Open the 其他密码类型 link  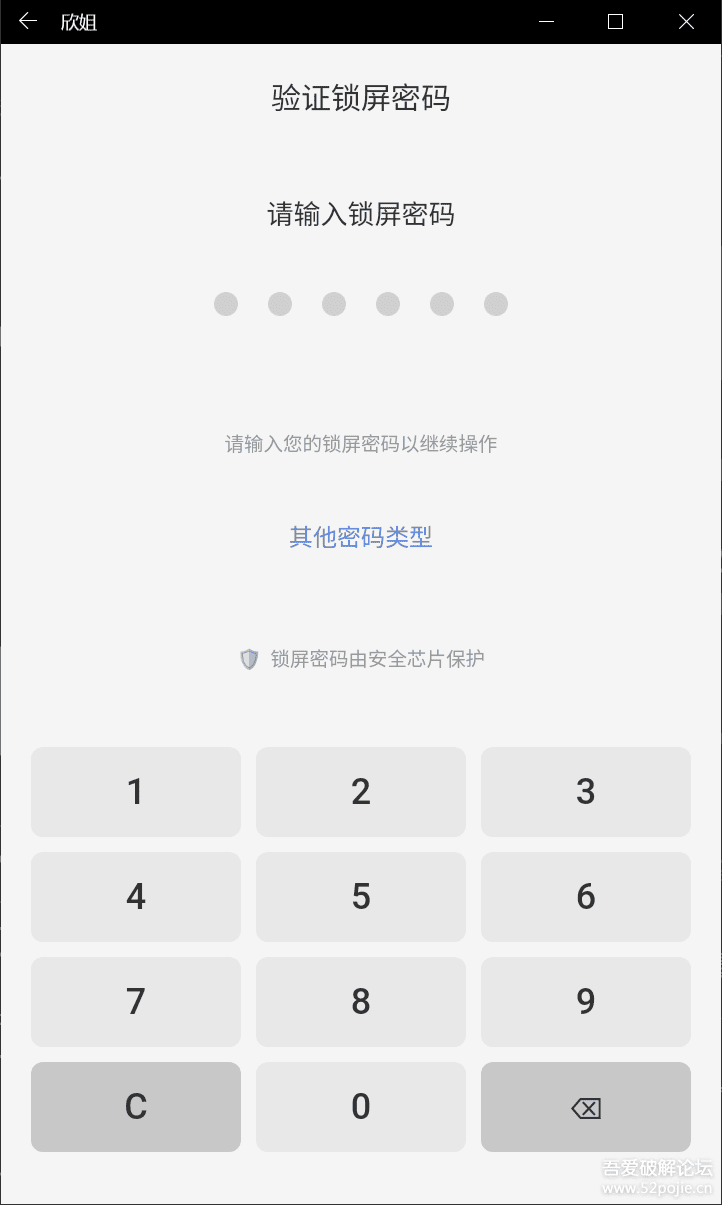coord(361,537)
